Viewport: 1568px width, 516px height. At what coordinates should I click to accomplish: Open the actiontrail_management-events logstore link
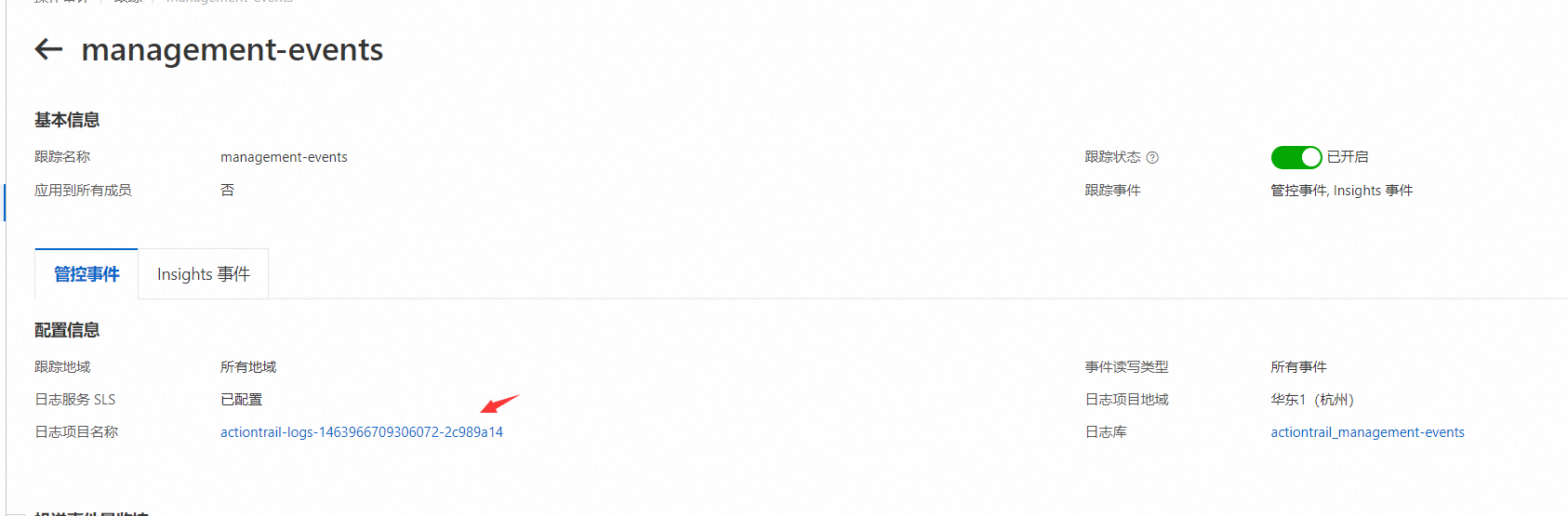pyautogui.click(x=1367, y=432)
